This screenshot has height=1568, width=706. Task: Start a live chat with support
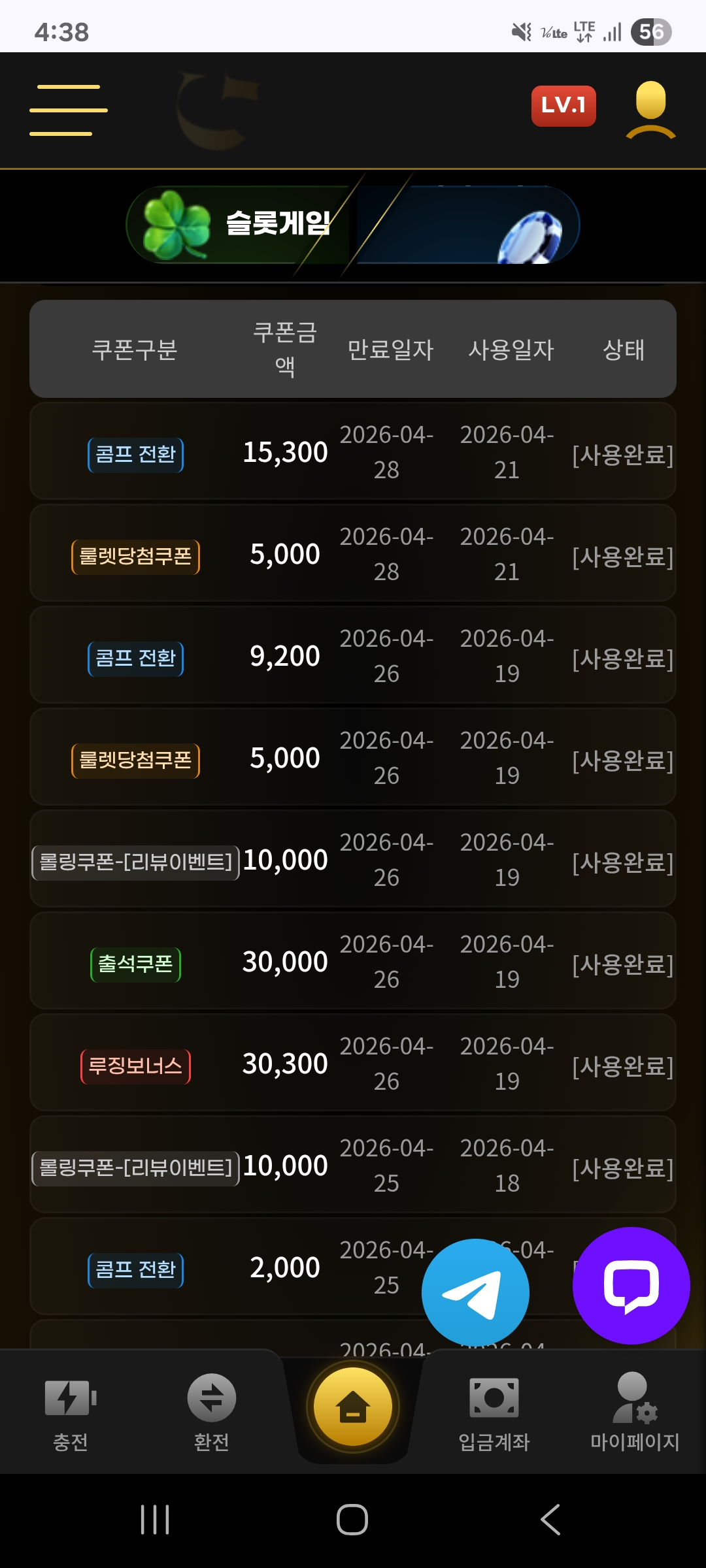[631, 1286]
